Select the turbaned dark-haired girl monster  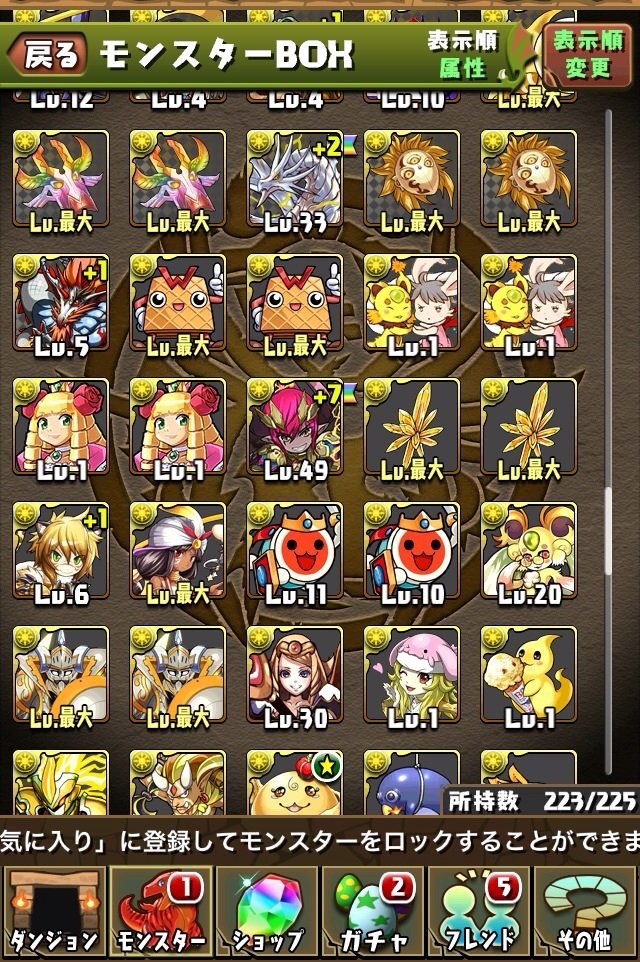click(177, 551)
